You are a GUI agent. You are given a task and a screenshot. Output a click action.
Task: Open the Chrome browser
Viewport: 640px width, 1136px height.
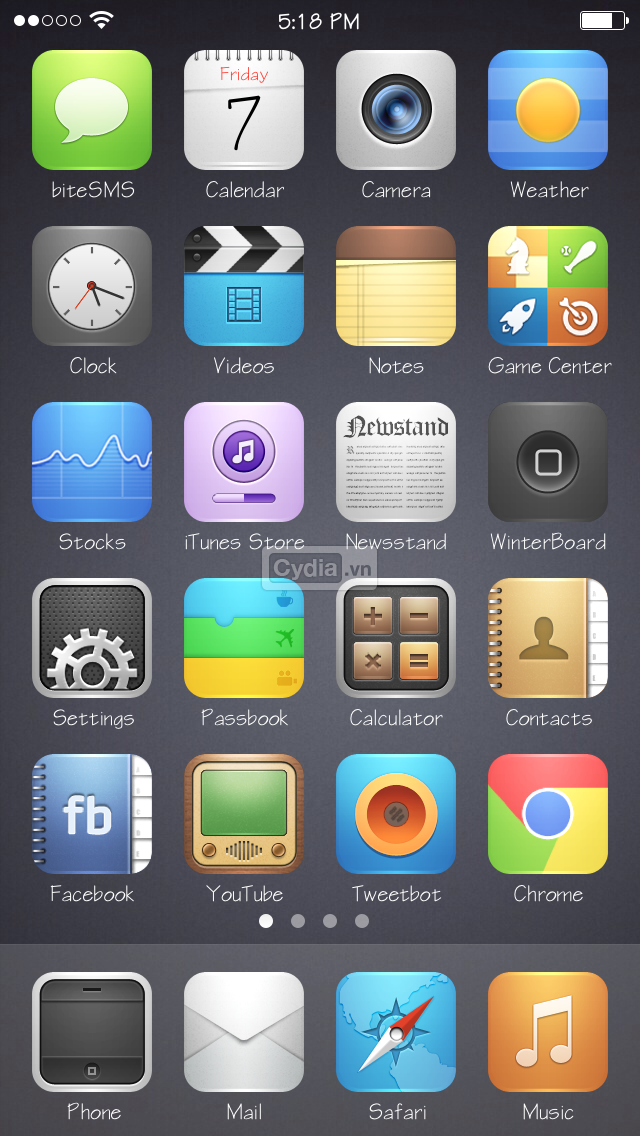pyautogui.click(x=548, y=814)
